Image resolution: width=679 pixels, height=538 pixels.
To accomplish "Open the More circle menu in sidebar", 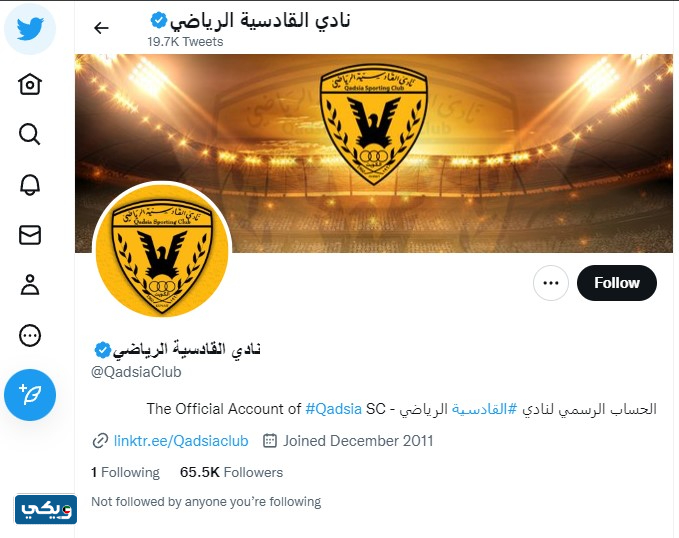I will click(x=30, y=336).
